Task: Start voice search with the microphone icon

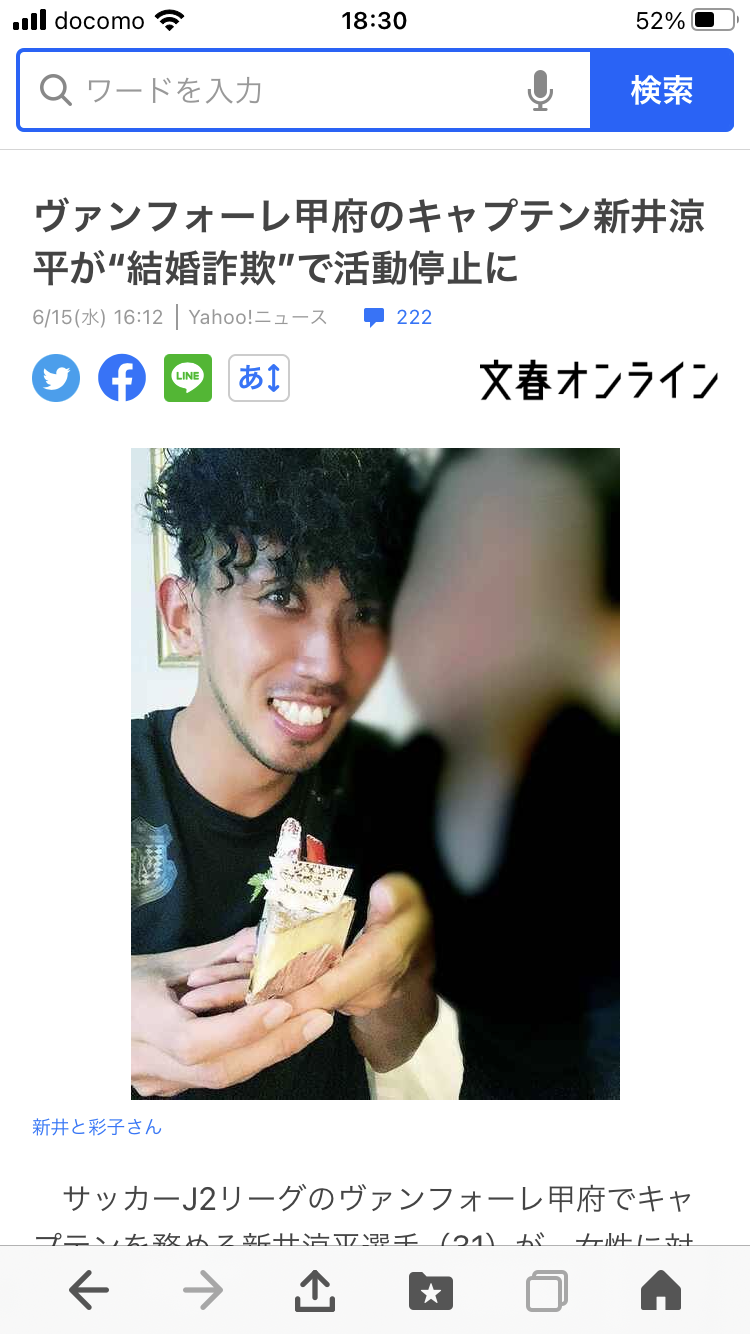Action: point(540,91)
